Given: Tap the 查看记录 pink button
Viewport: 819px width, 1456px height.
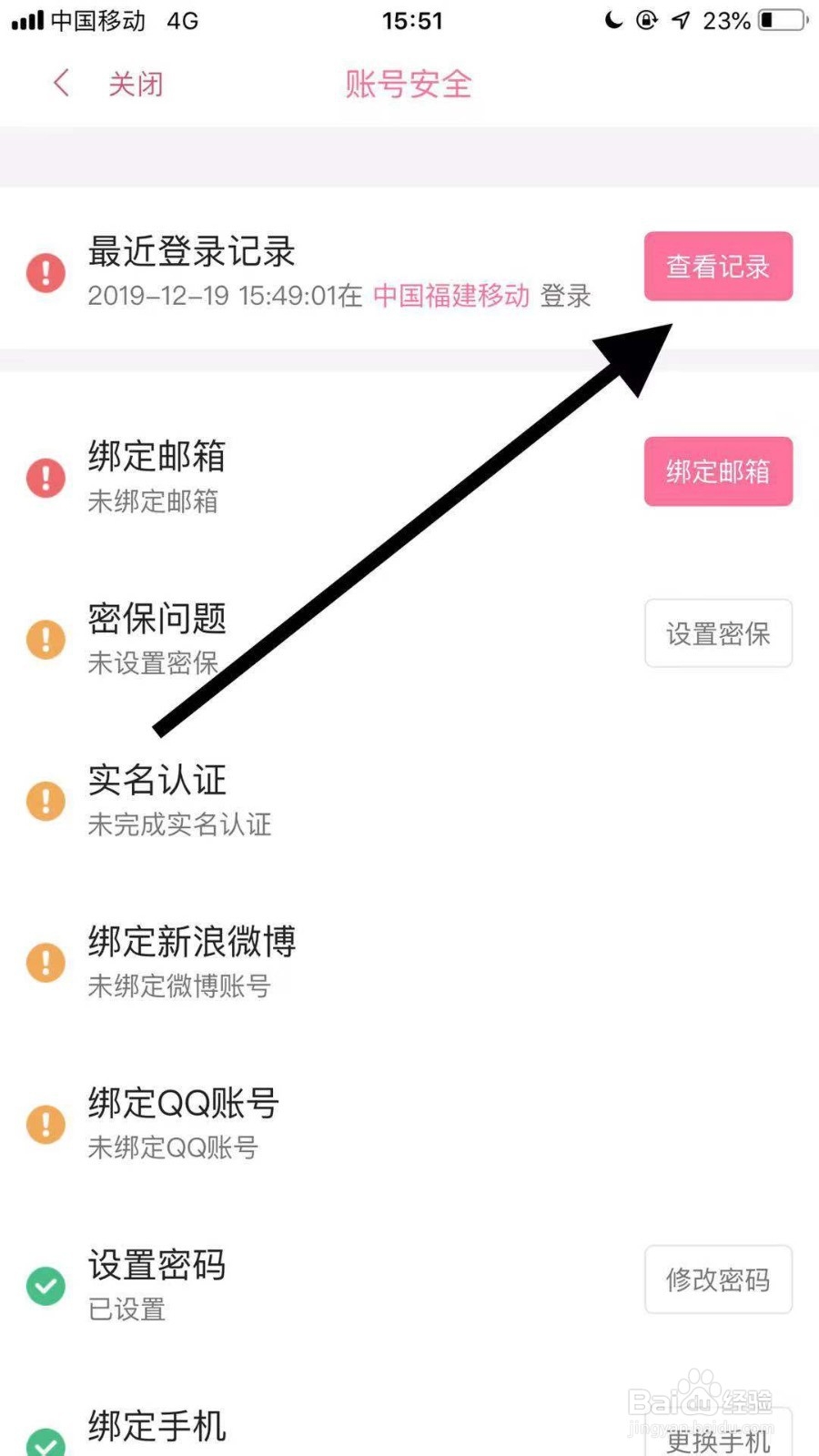Looking at the screenshot, I should 717,267.
